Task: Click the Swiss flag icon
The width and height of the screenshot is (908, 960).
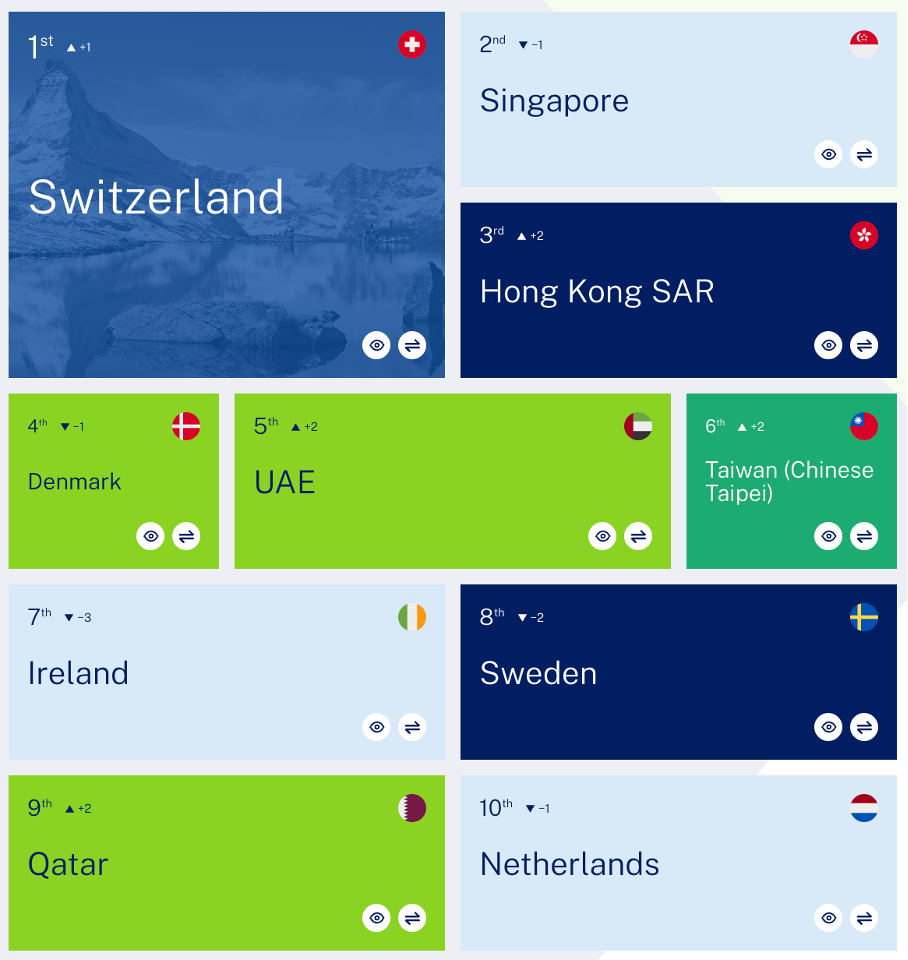Action: [412, 44]
